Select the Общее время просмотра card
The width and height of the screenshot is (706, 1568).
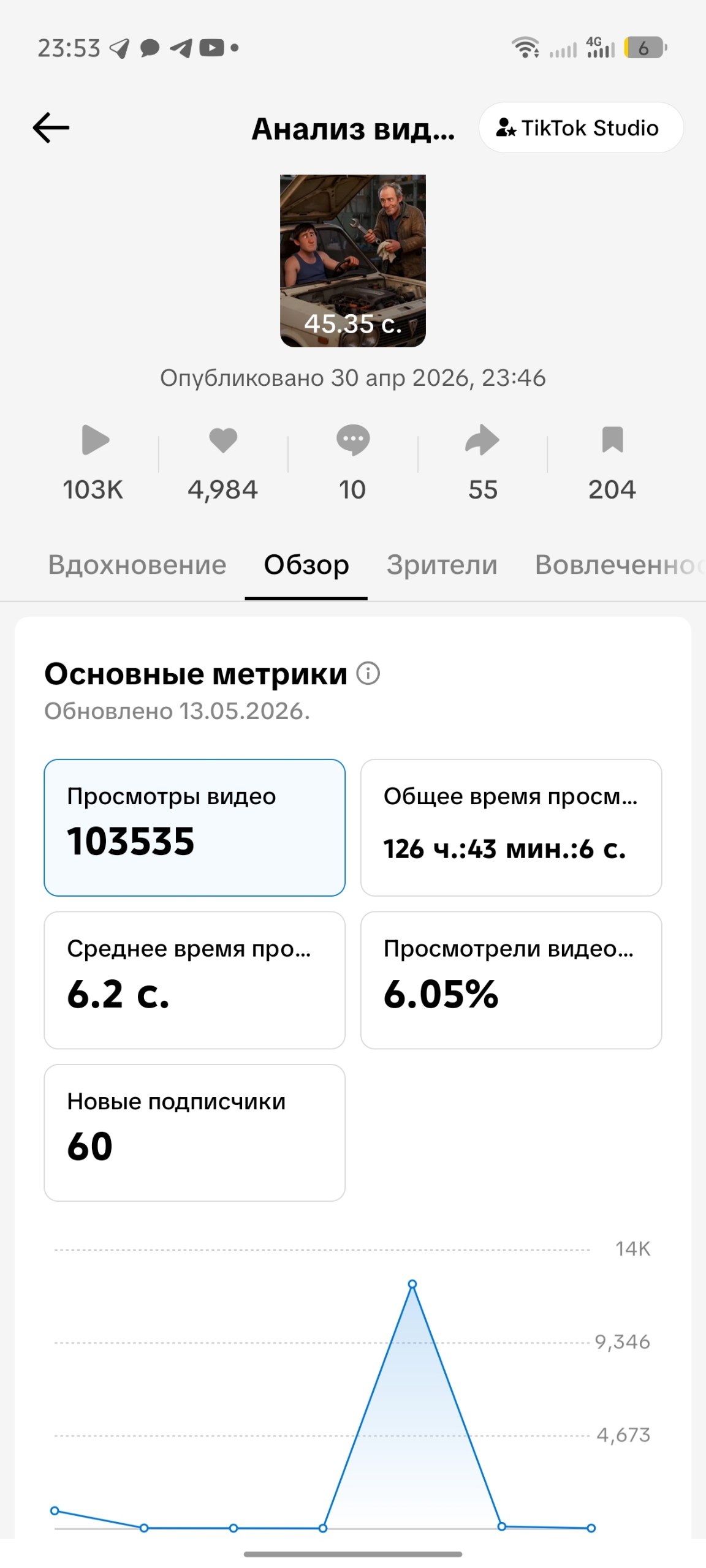click(511, 827)
